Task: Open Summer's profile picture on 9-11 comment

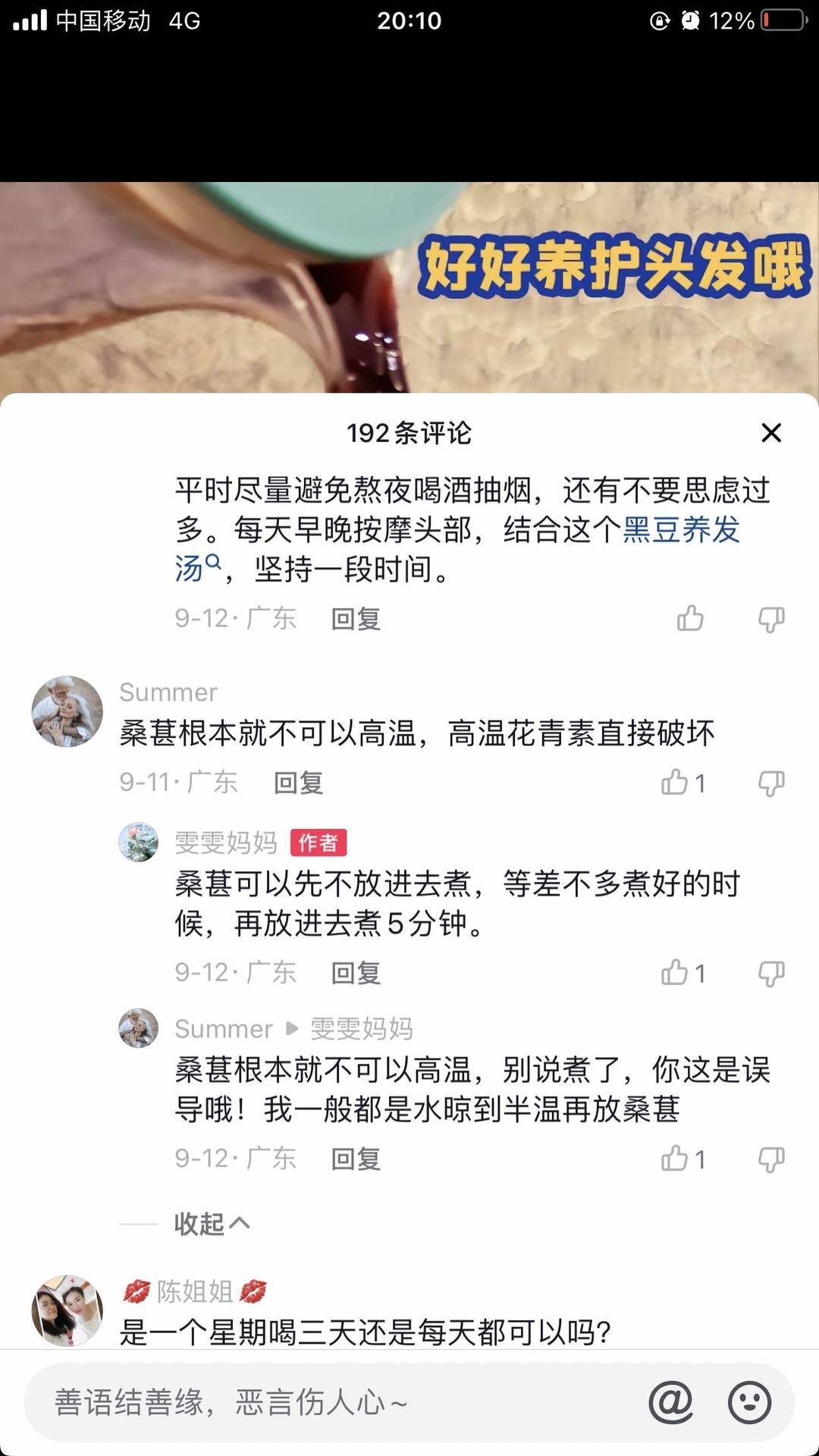Action: 67,711
